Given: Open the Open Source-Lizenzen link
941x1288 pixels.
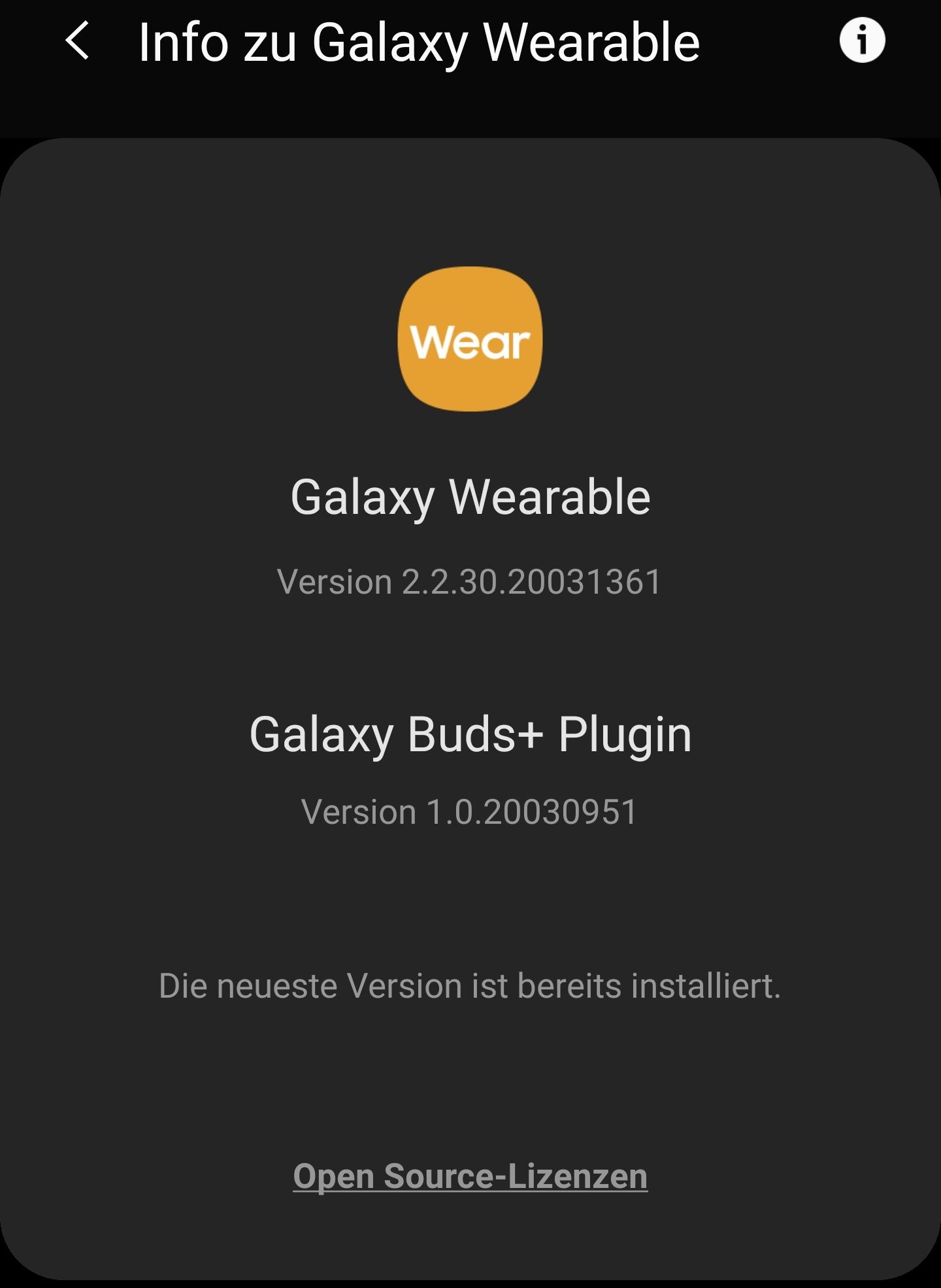Looking at the screenshot, I should [x=470, y=1176].
